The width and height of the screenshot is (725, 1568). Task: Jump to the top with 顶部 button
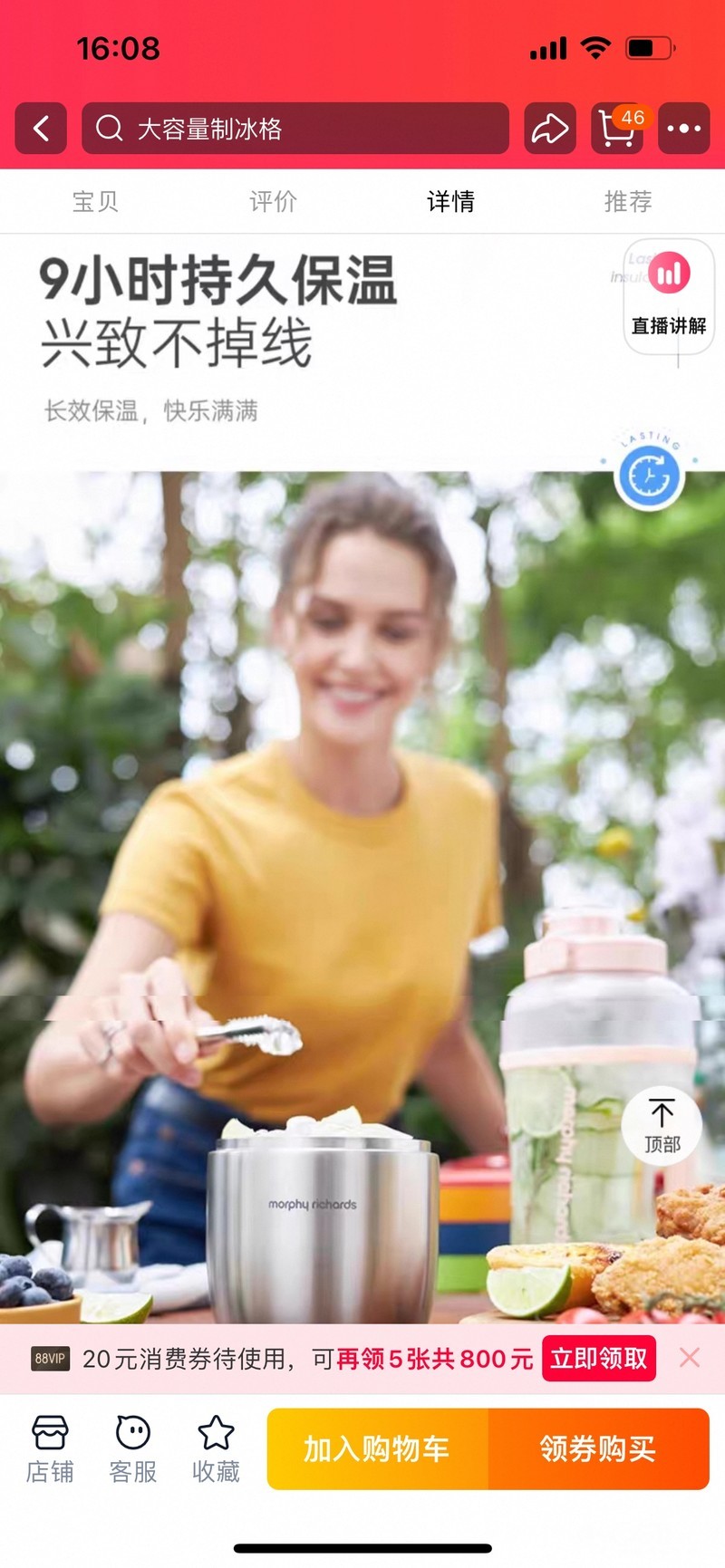662,1124
